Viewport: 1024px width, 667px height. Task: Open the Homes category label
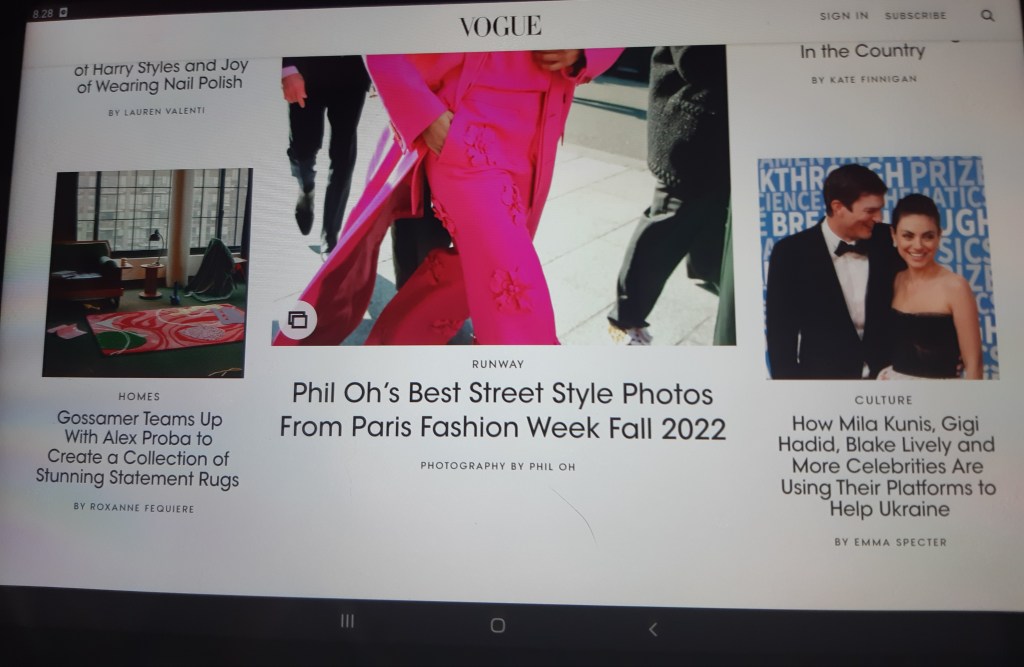pyautogui.click(x=138, y=397)
